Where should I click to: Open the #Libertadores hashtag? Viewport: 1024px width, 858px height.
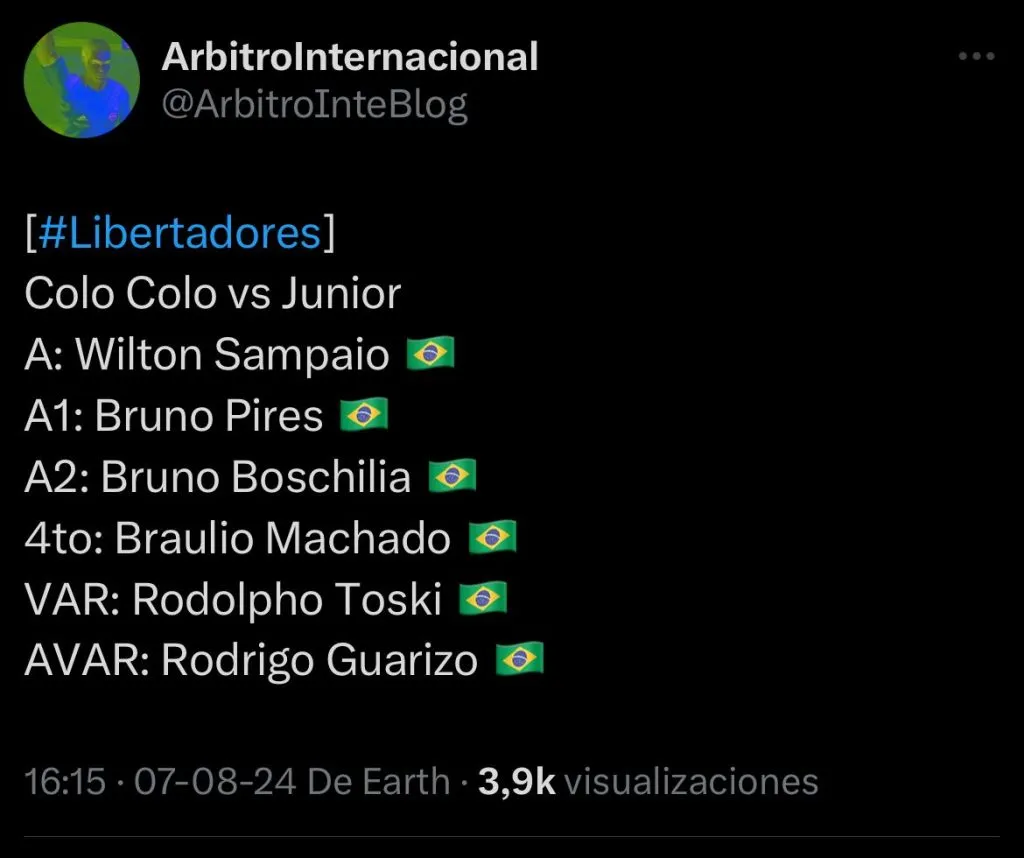tap(179, 233)
